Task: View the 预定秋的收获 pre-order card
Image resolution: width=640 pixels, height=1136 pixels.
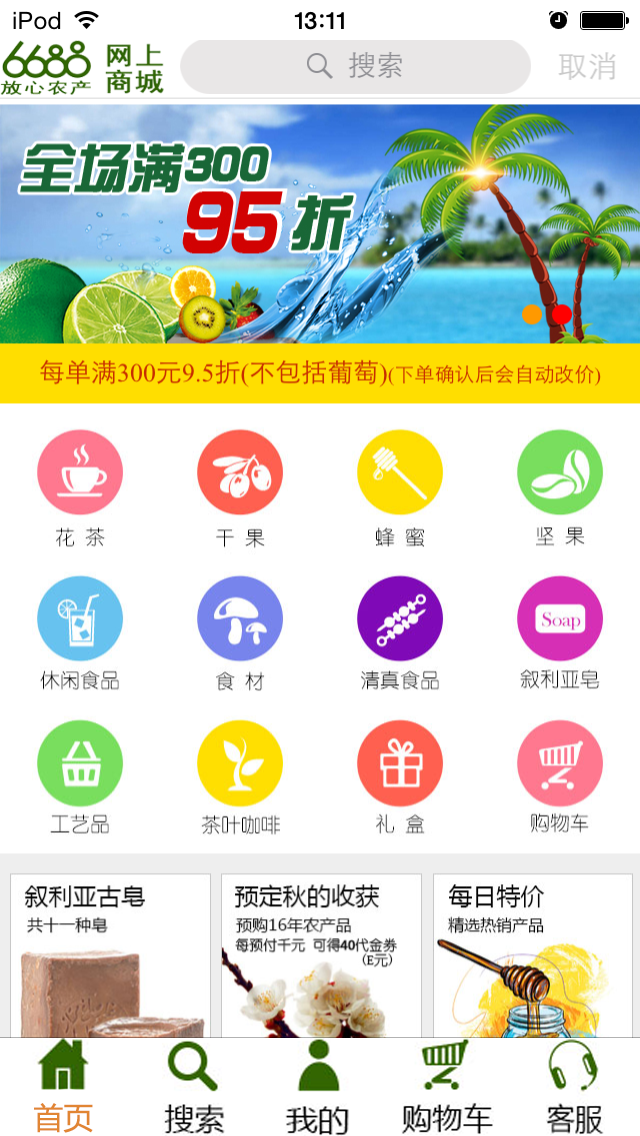Action: 321,955
